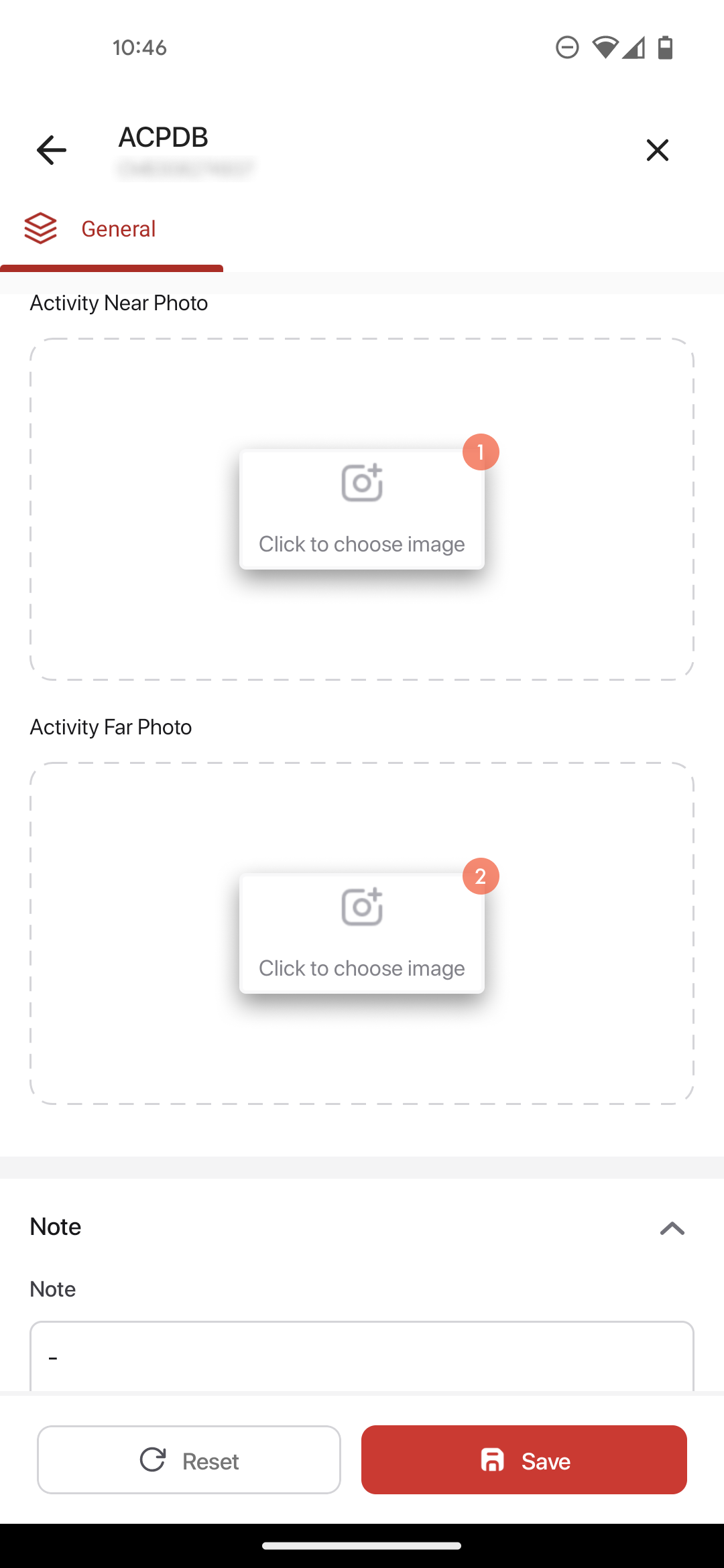724x1568 pixels.
Task: Choose an image for Activity Far Photo
Action: coord(362,933)
